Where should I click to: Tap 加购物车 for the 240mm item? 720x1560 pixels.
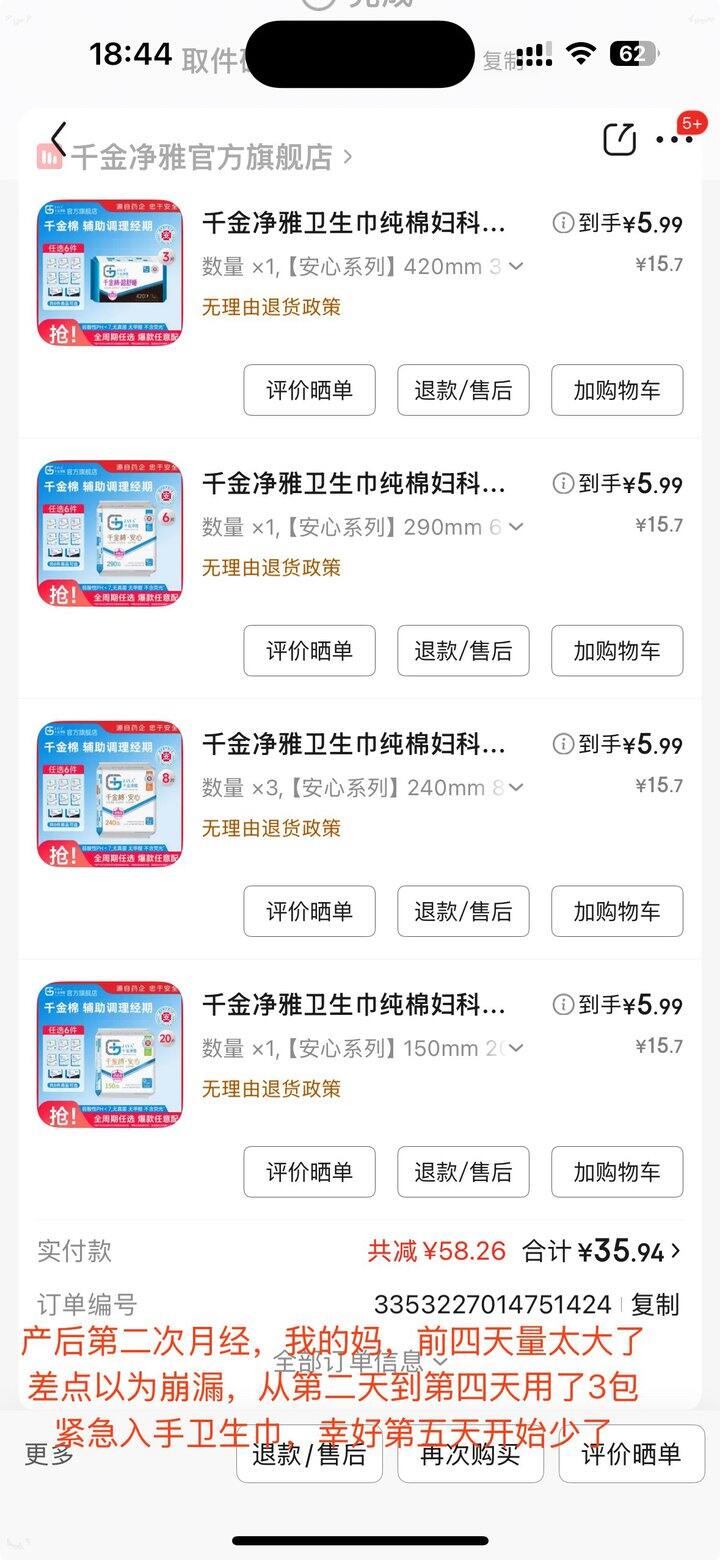tap(617, 911)
